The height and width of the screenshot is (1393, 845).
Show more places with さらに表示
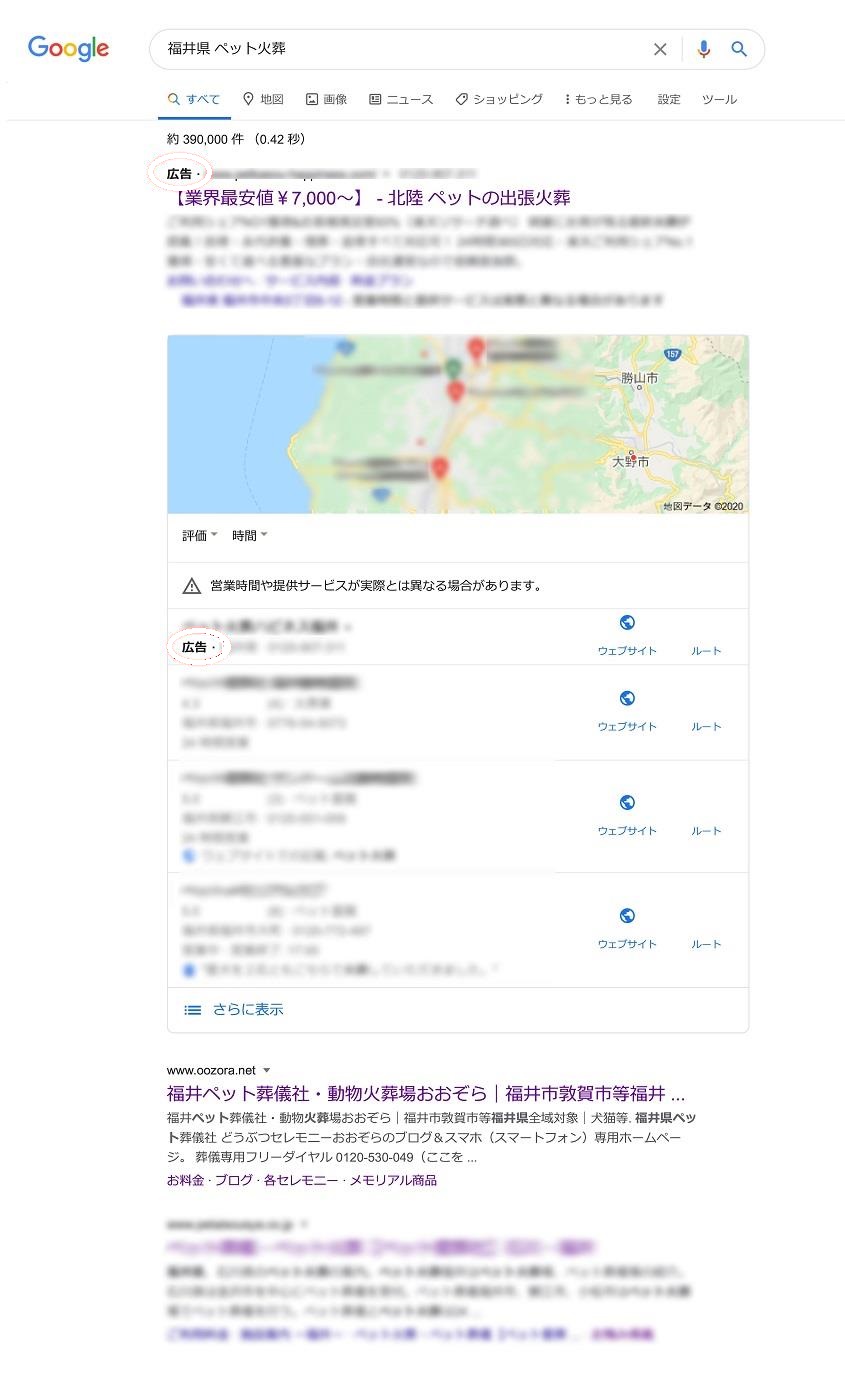coord(247,1010)
